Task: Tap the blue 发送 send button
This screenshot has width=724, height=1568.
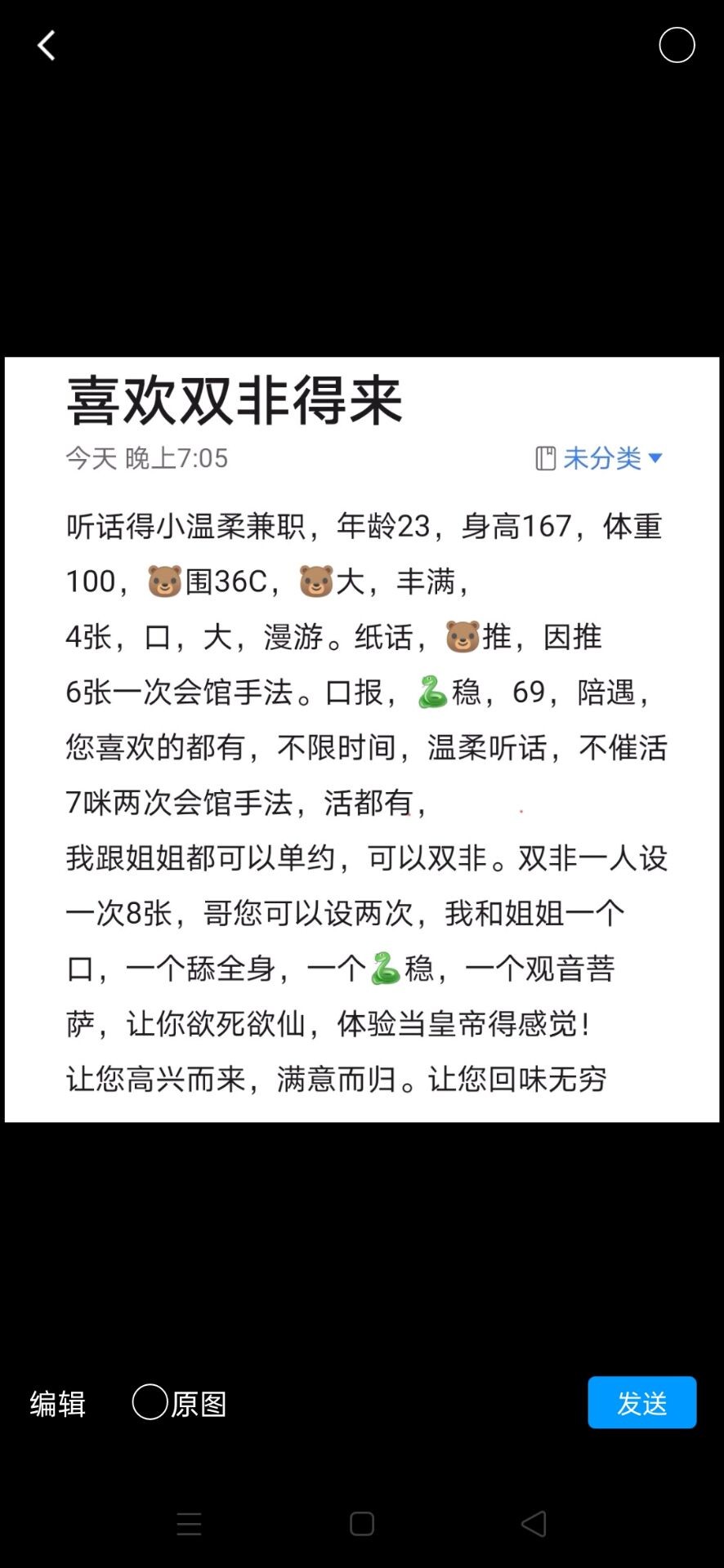Action: (641, 1402)
